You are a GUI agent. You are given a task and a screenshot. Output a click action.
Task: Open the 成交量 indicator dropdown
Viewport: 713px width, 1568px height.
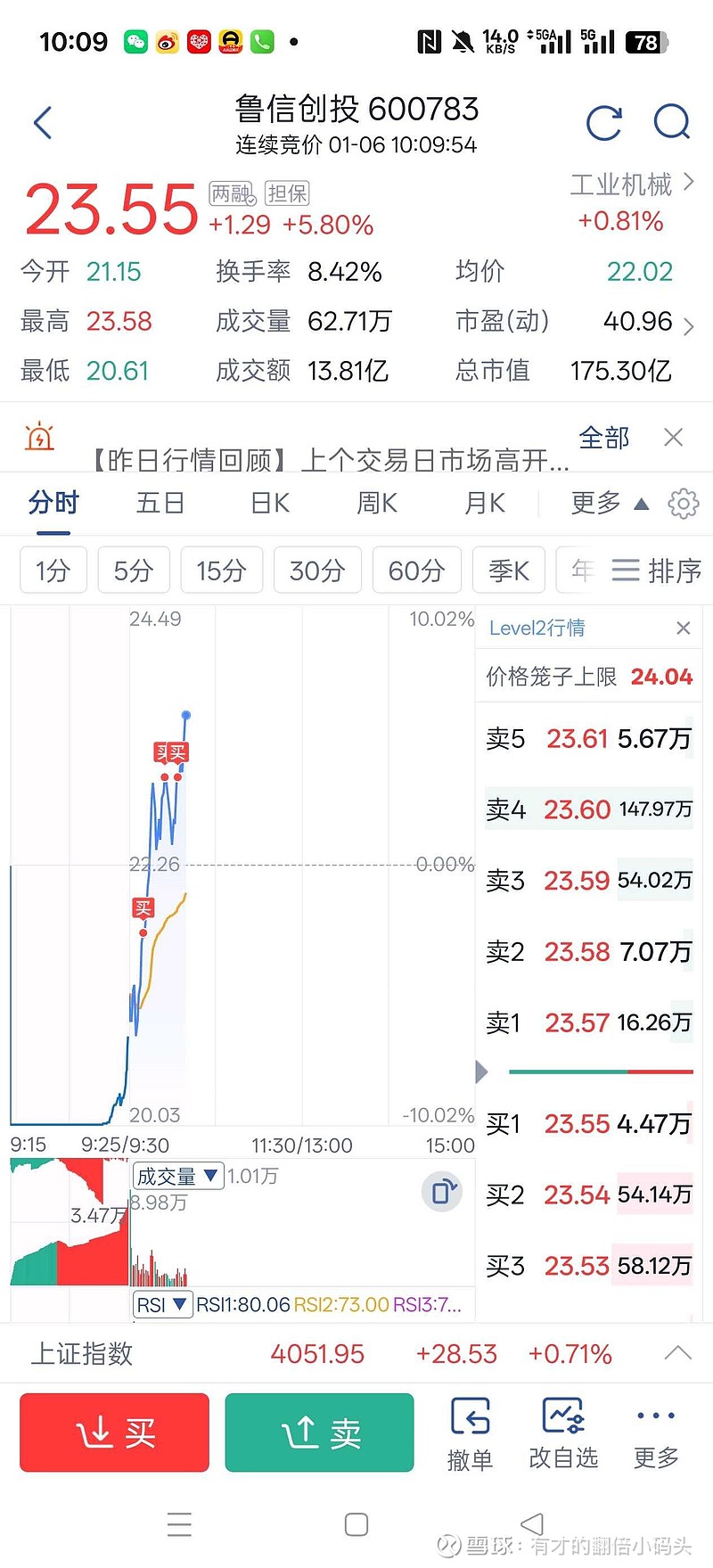pos(178,1176)
